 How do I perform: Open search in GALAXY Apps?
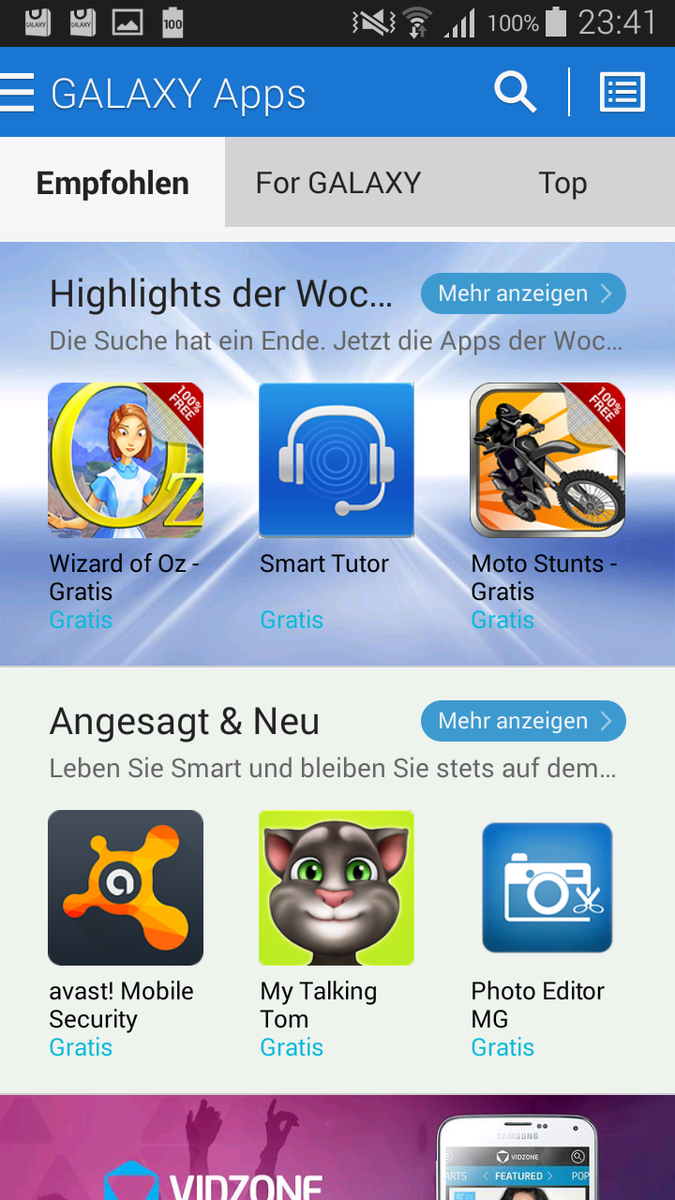pyautogui.click(x=515, y=92)
